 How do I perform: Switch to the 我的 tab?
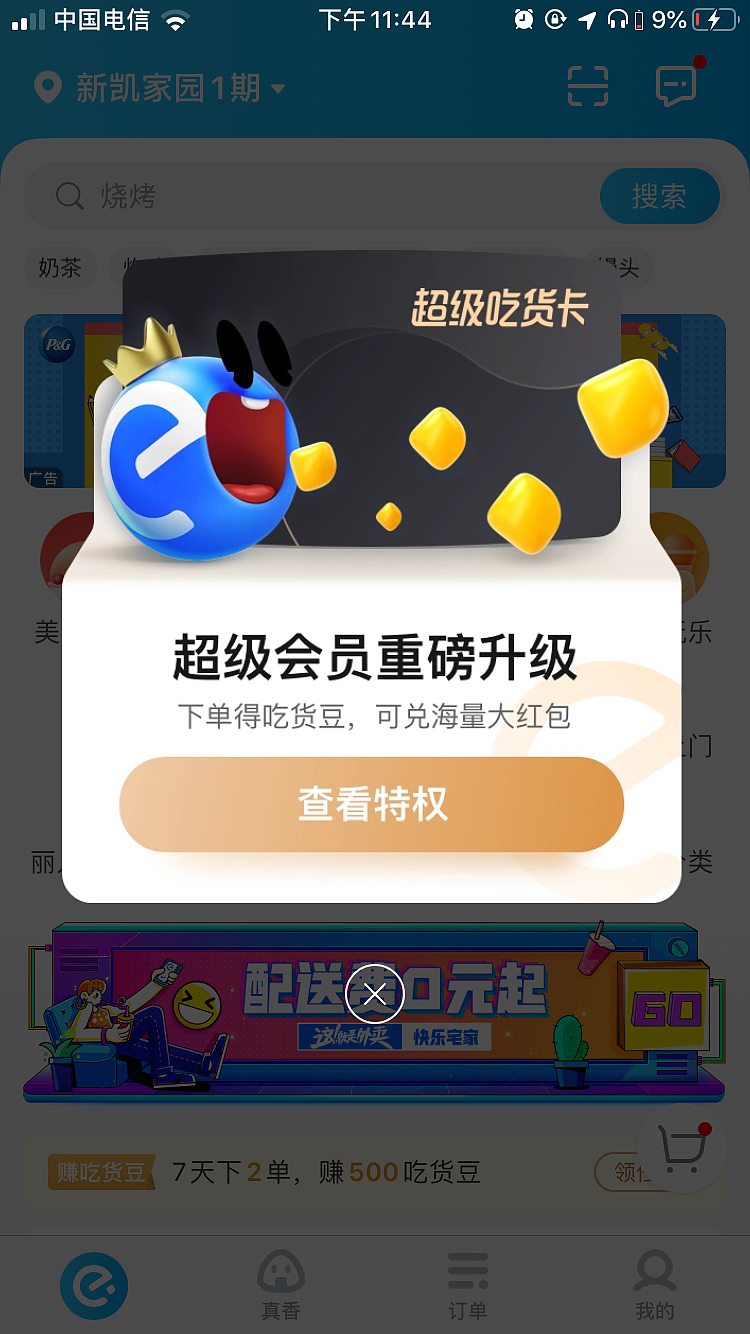tap(654, 1286)
